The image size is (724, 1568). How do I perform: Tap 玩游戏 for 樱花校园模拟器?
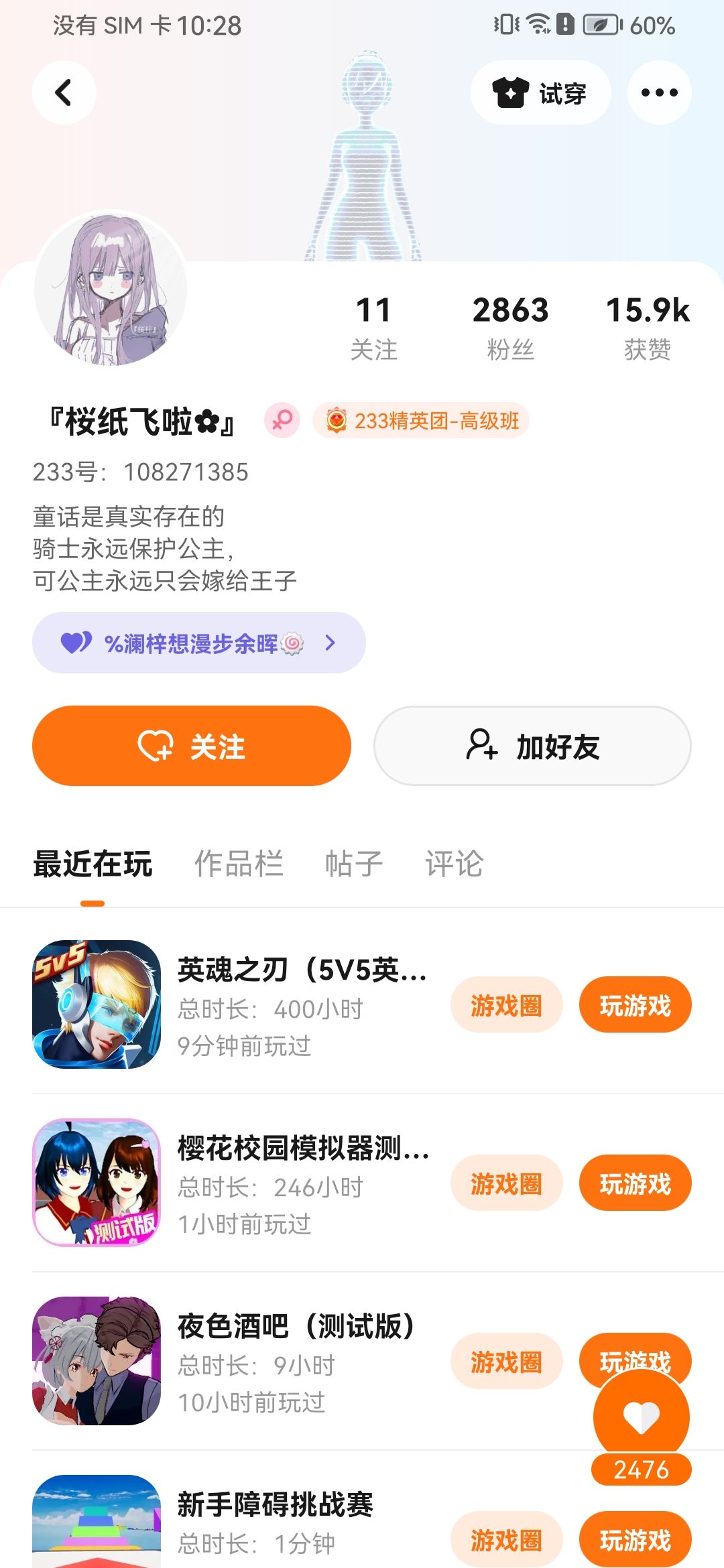tap(635, 1183)
